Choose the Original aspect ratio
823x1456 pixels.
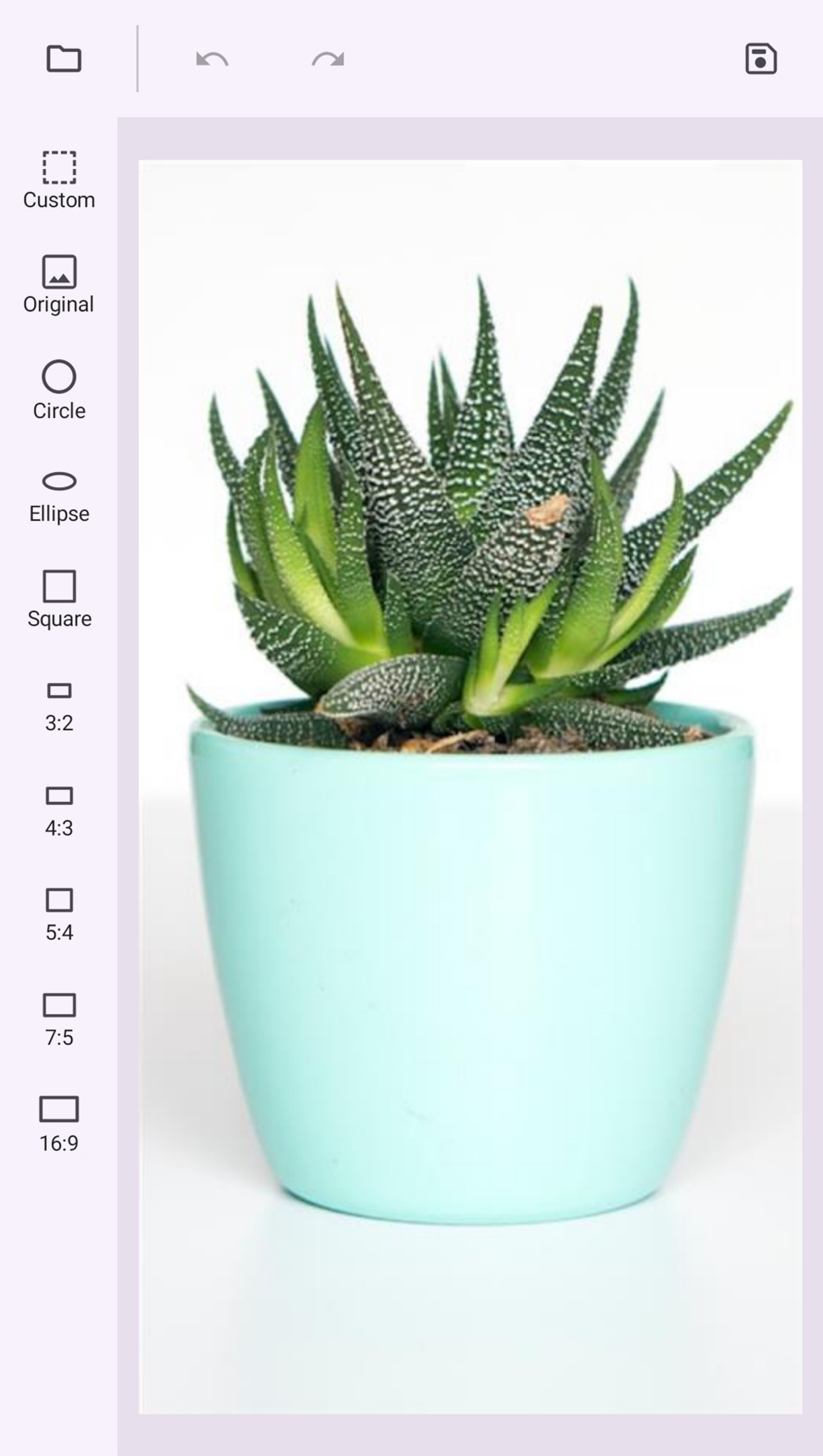point(59,284)
